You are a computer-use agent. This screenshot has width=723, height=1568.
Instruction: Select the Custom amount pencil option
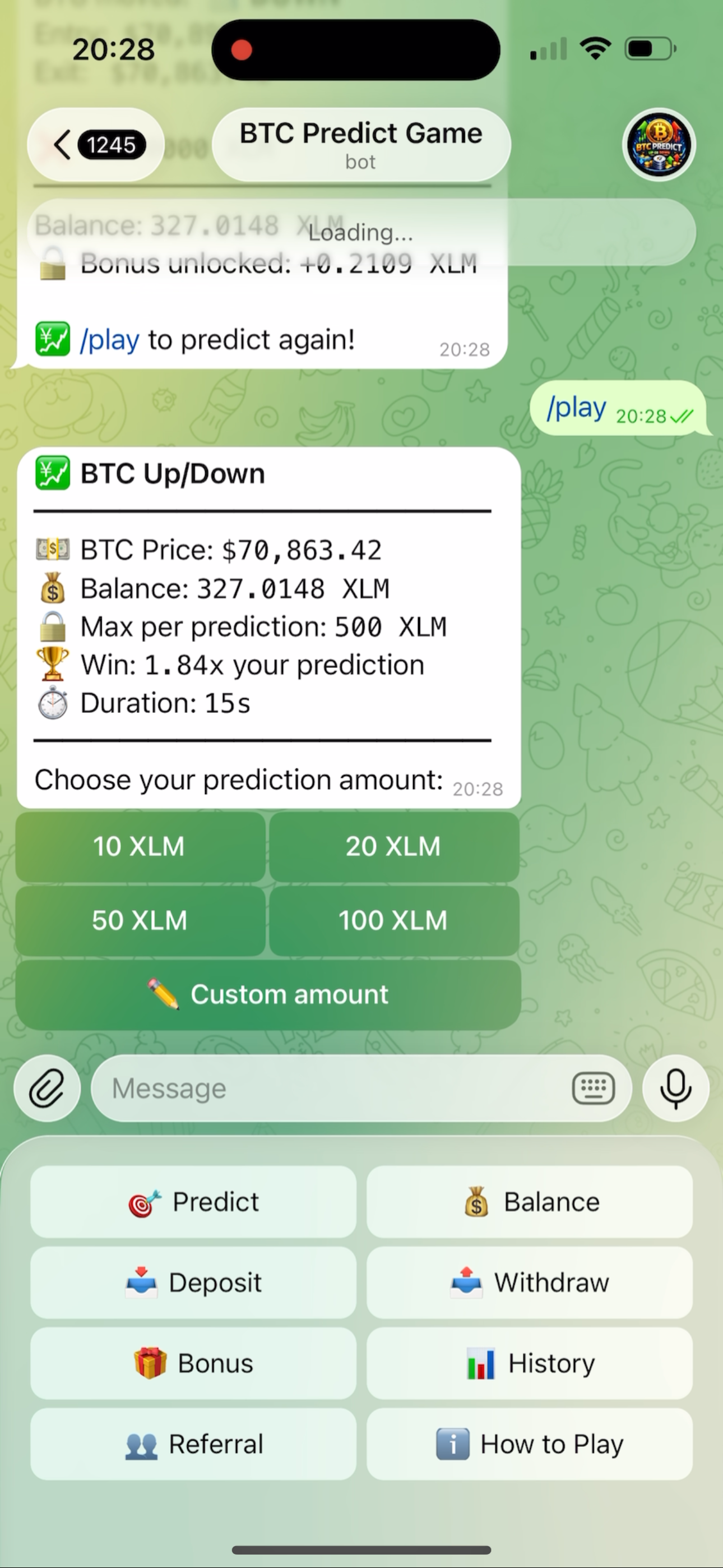[x=268, y=995]
